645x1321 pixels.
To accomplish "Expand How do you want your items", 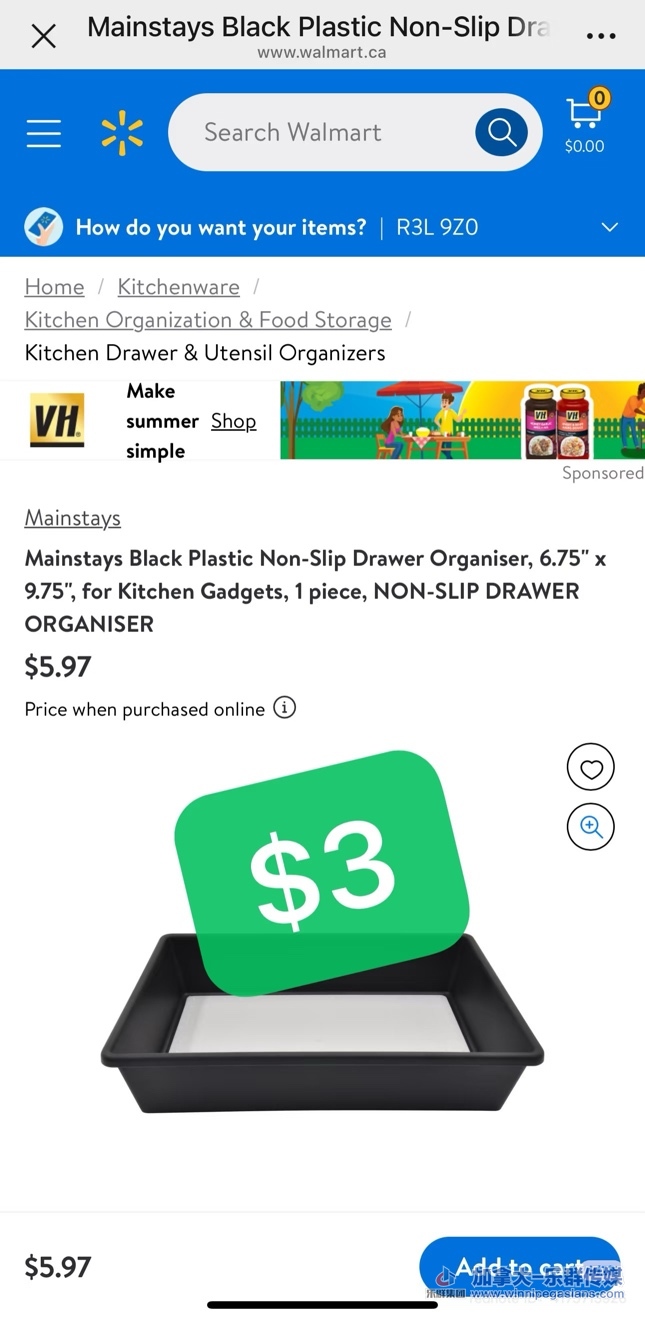I will 609,227.
